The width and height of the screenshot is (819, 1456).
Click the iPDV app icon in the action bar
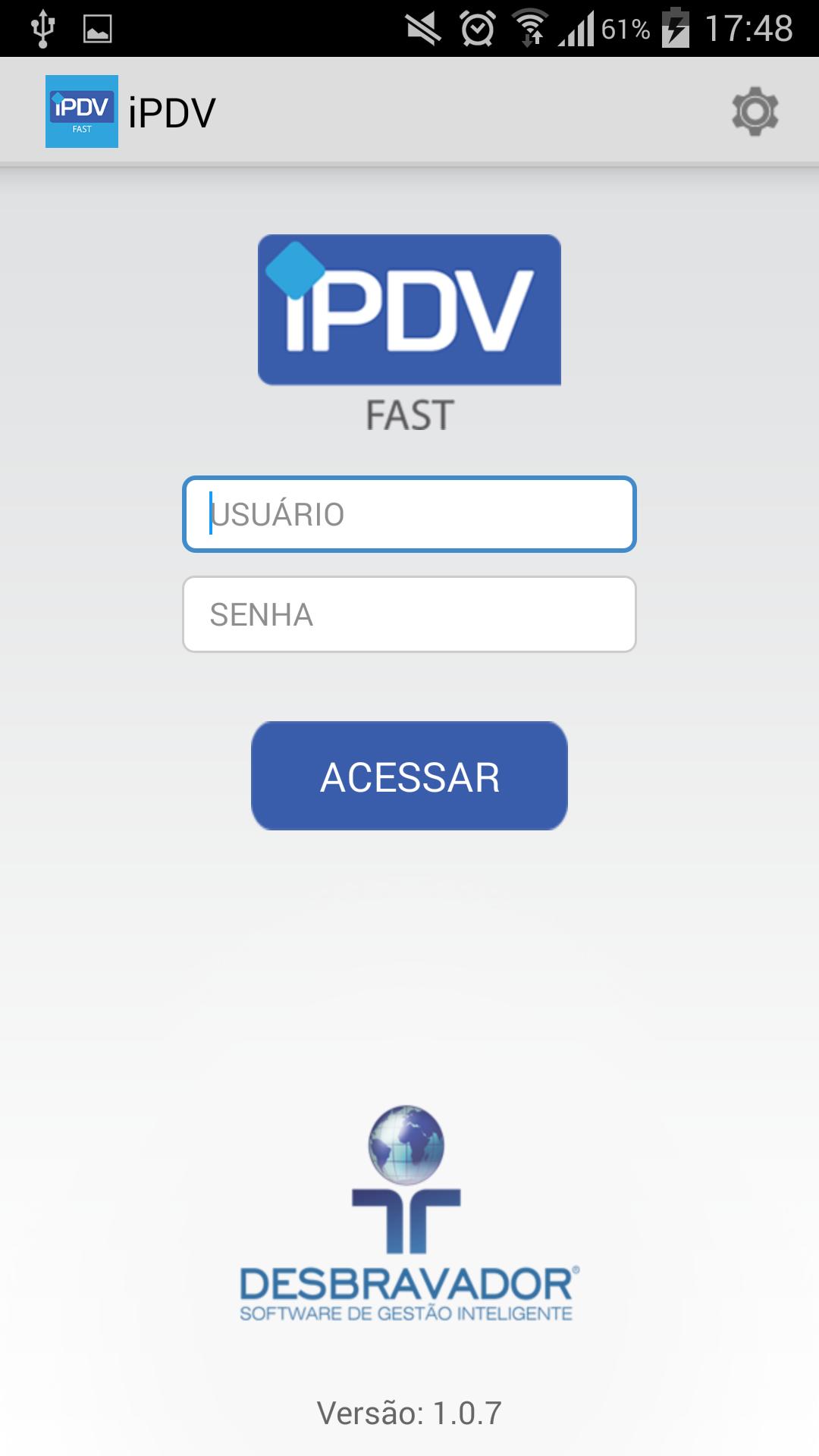pos(81,109)
